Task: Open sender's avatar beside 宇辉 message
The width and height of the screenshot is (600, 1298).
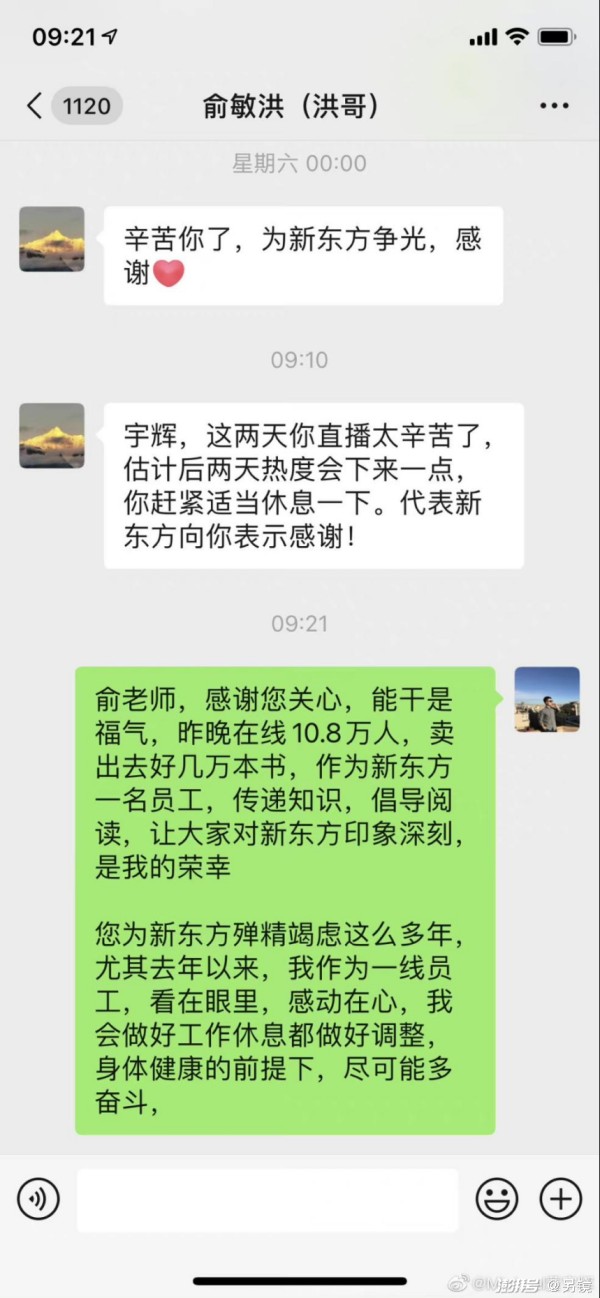Action: click(52, 435)
